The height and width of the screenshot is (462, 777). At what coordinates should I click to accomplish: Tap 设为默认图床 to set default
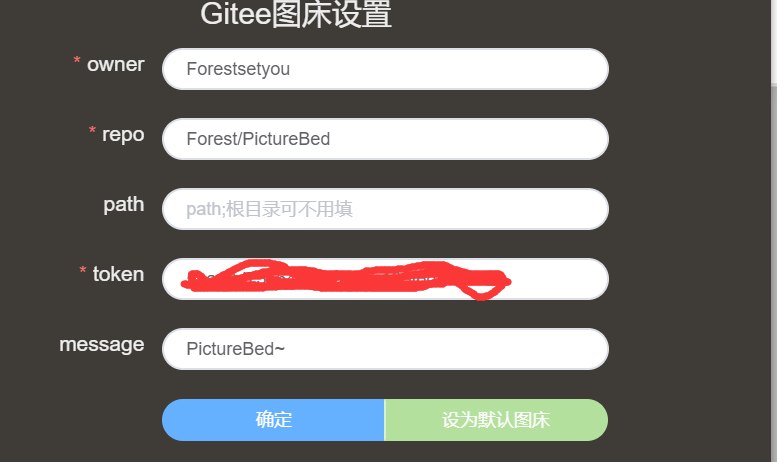pyautogui.click(x=496, y=420)
